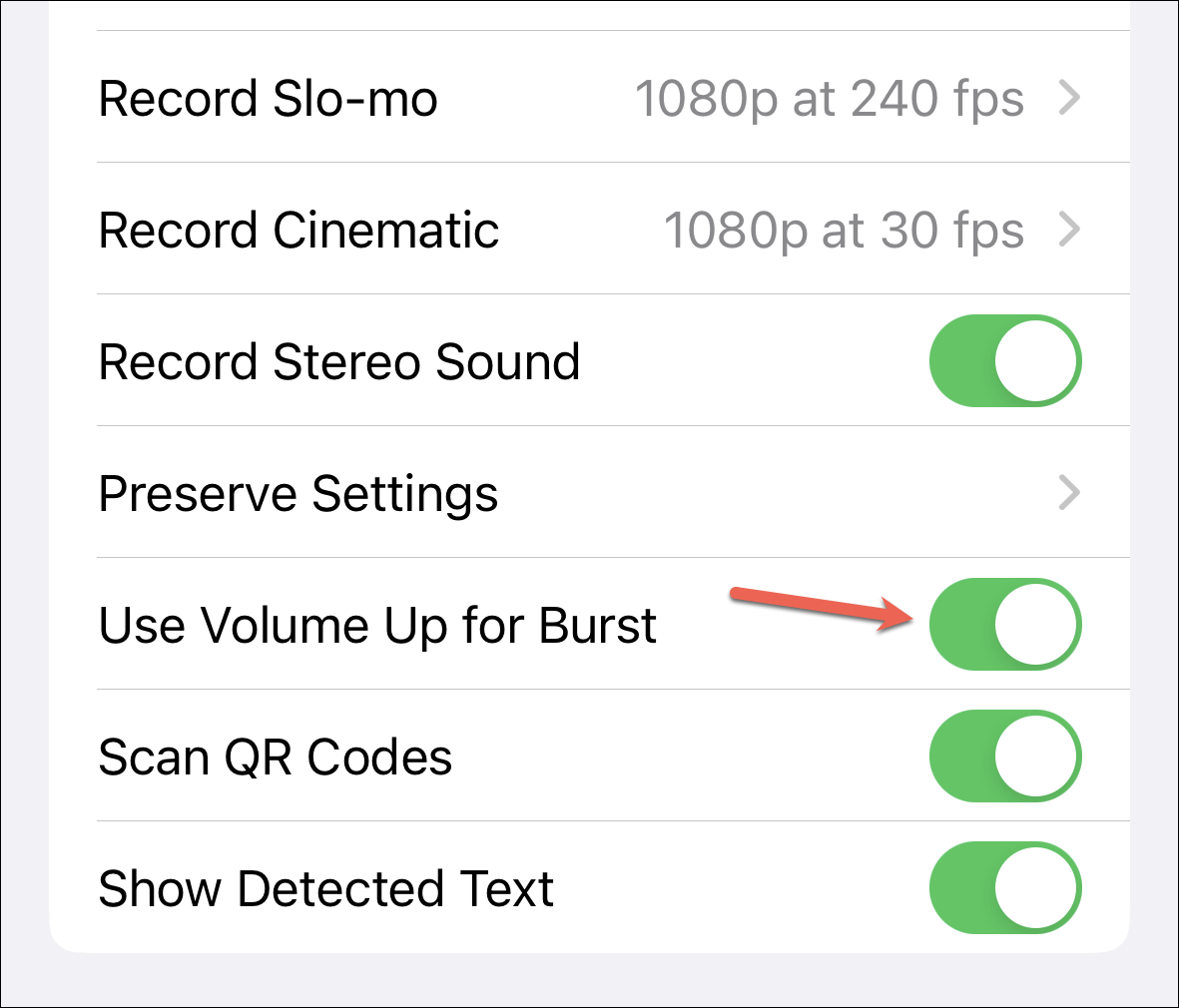Open Record Cinematic options

[x=589, y=231]
